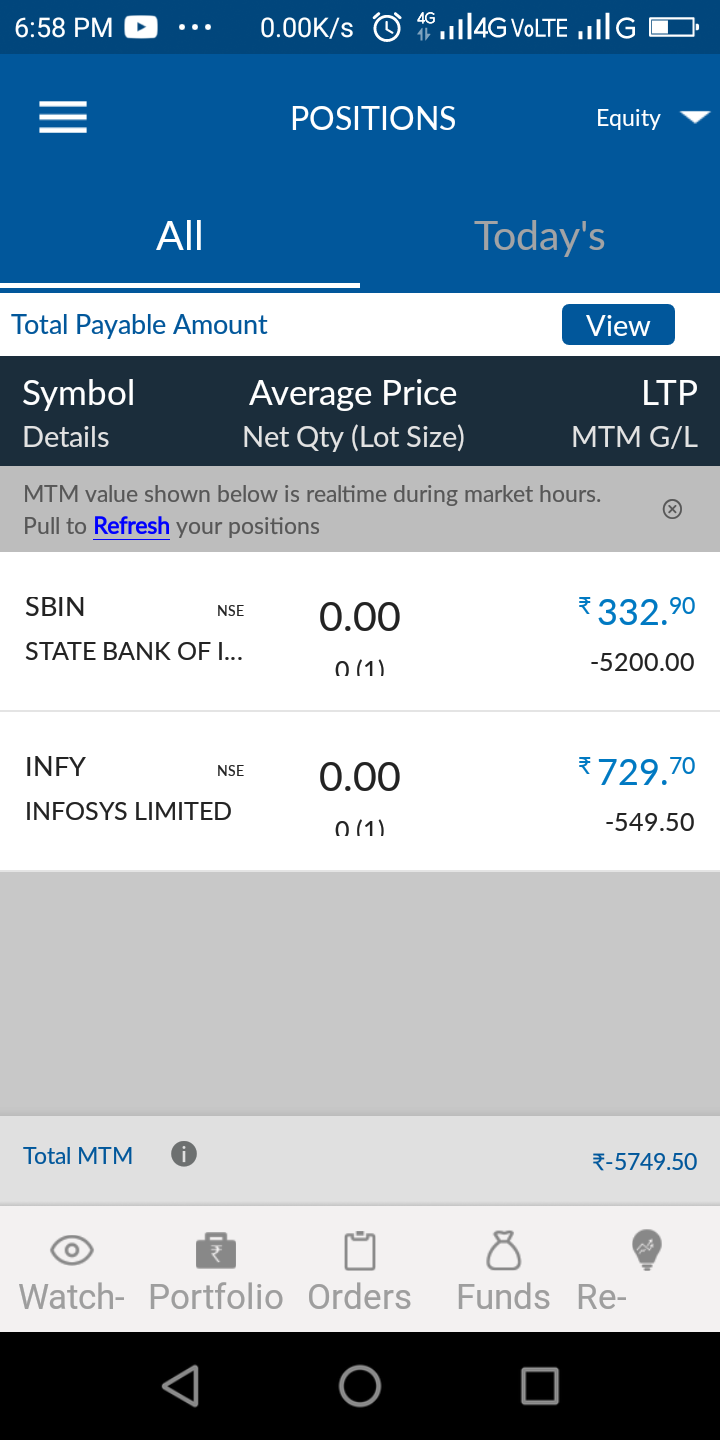Viewport: 720px width, 1440px height.
Task: Open the INFY position row
Action: click(360, 792)
